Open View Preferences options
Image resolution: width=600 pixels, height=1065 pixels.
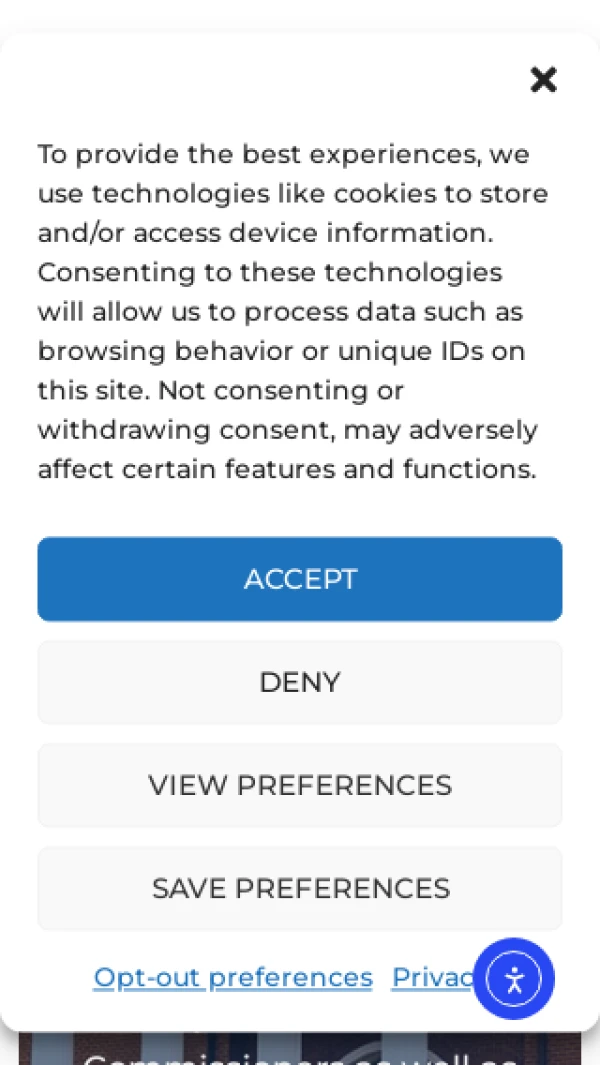click(300, 785)
